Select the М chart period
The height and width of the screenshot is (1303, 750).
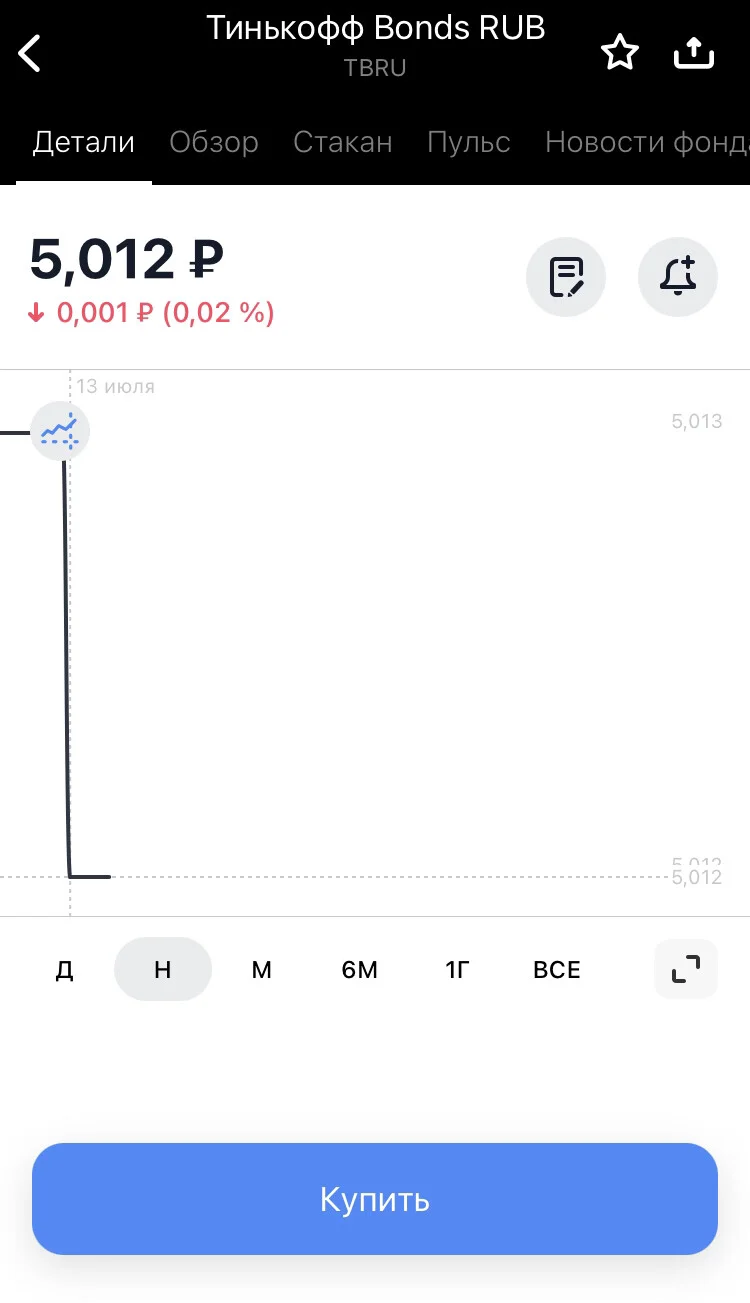coord(262,970)
